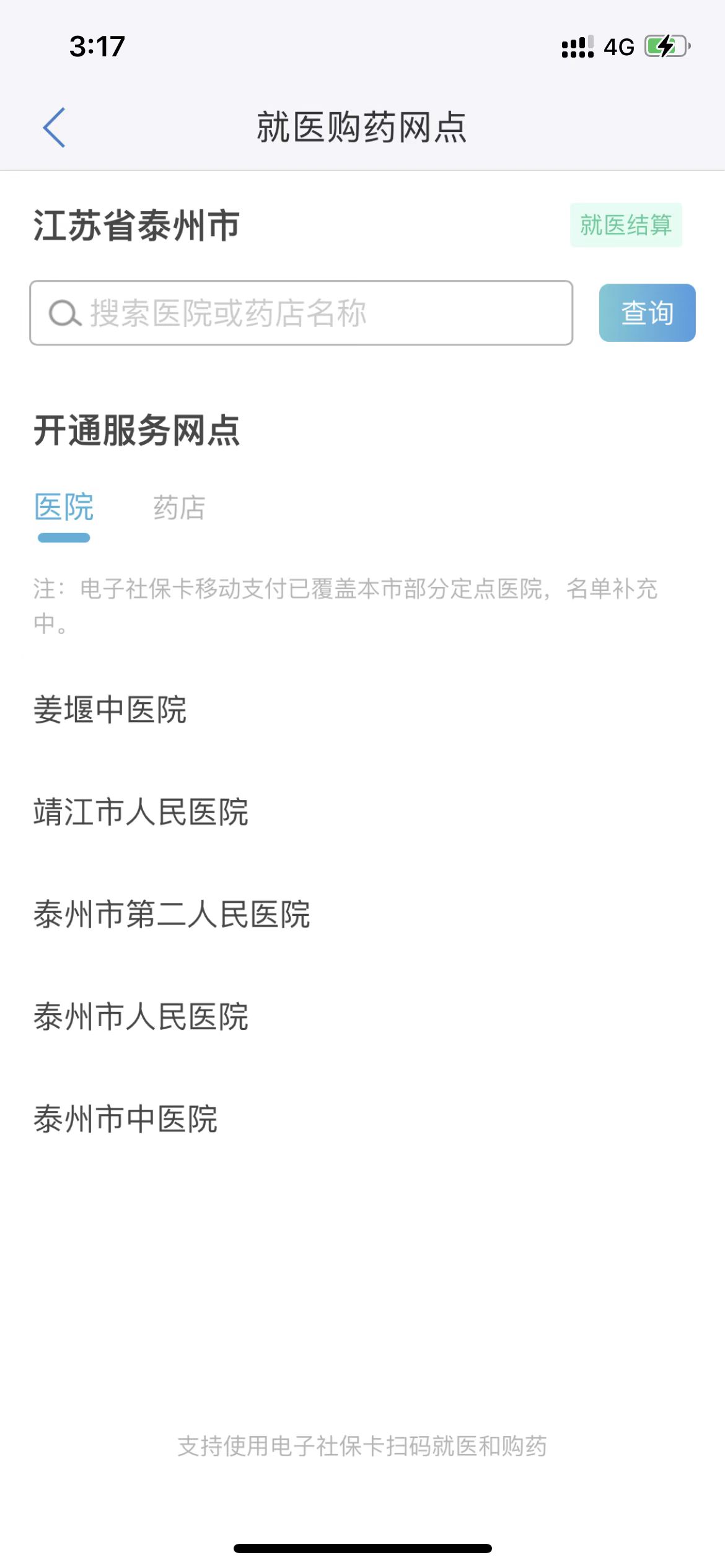Switch to the 药店 tab

(179, 508)
